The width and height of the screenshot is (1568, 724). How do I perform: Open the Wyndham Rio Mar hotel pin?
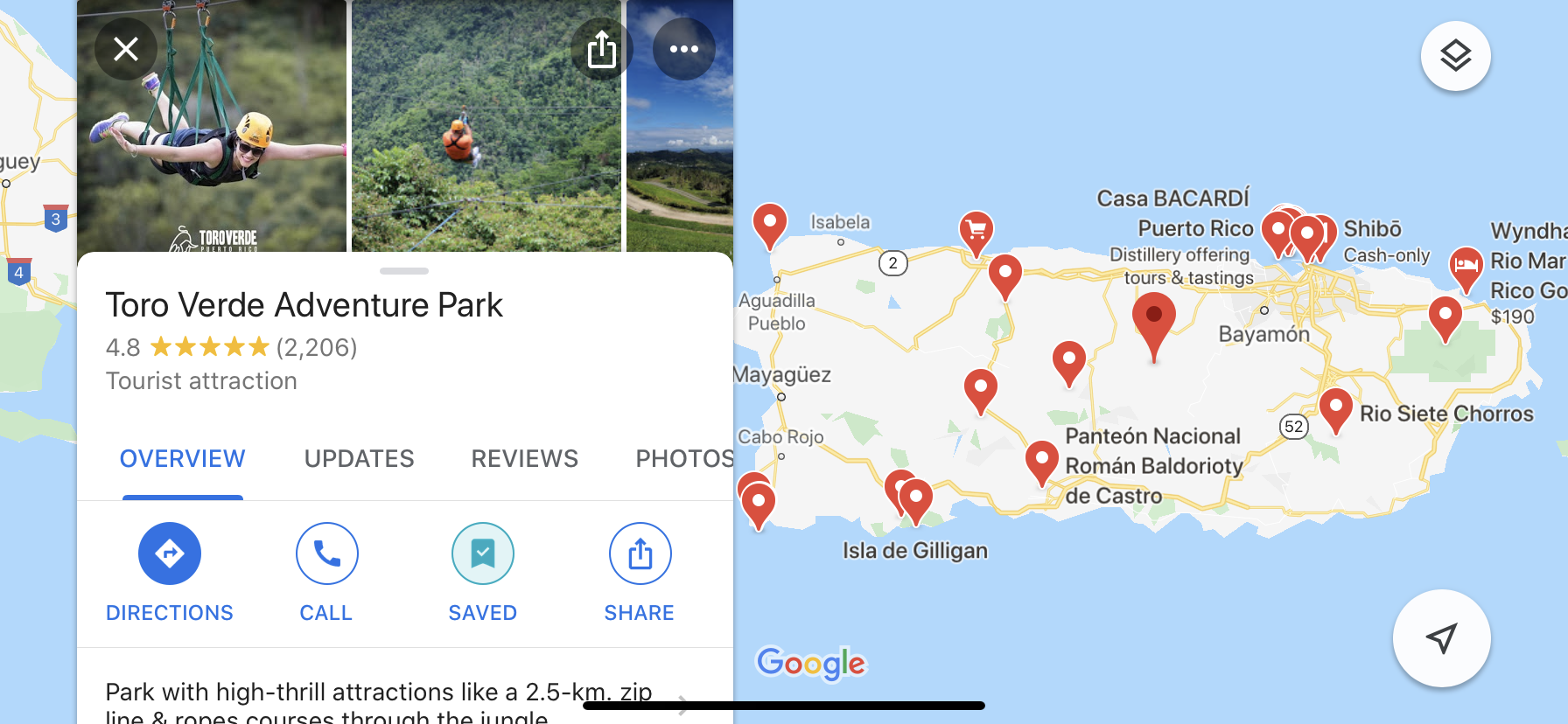tap(1465, 267)
